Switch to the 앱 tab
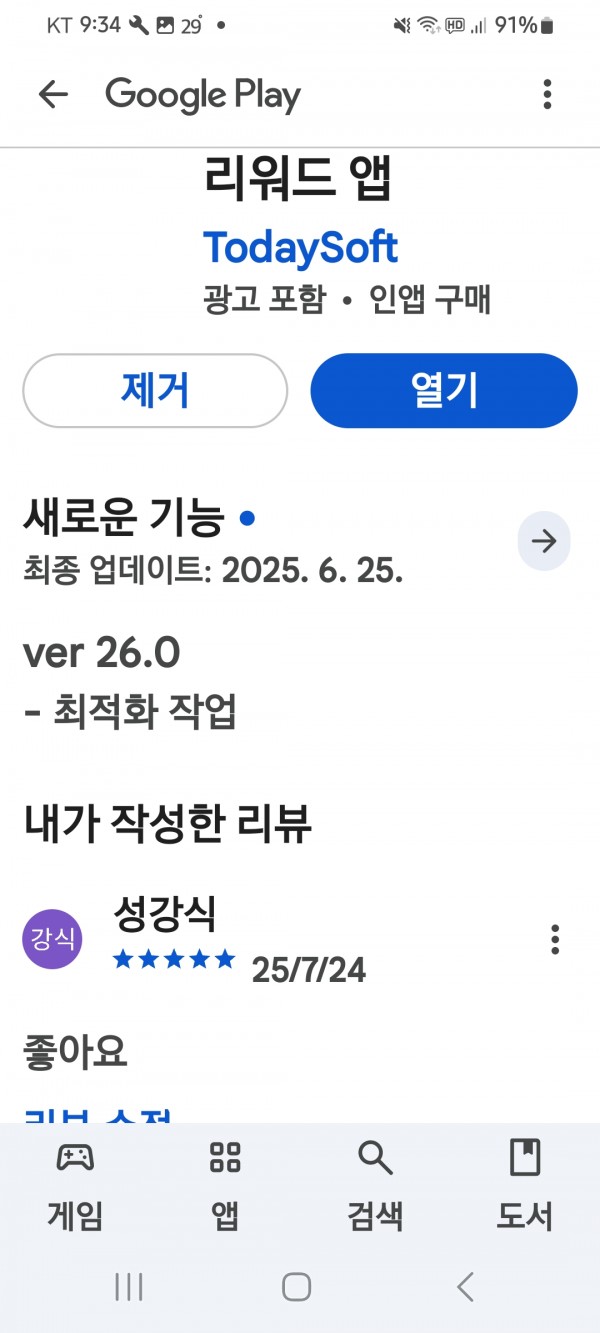600x1333 pixels. tap(225, 1185)
